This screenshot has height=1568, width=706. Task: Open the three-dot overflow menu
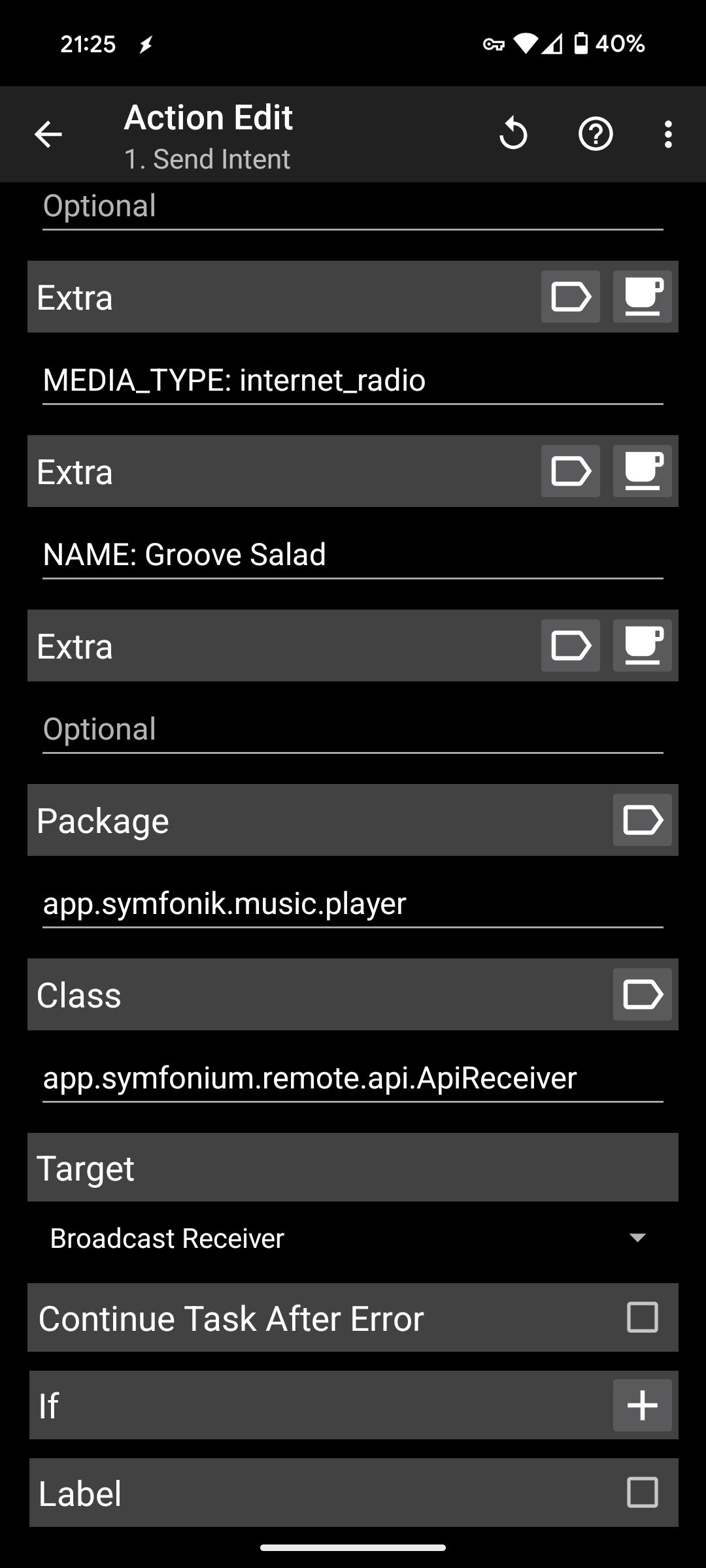click(667, 135)
